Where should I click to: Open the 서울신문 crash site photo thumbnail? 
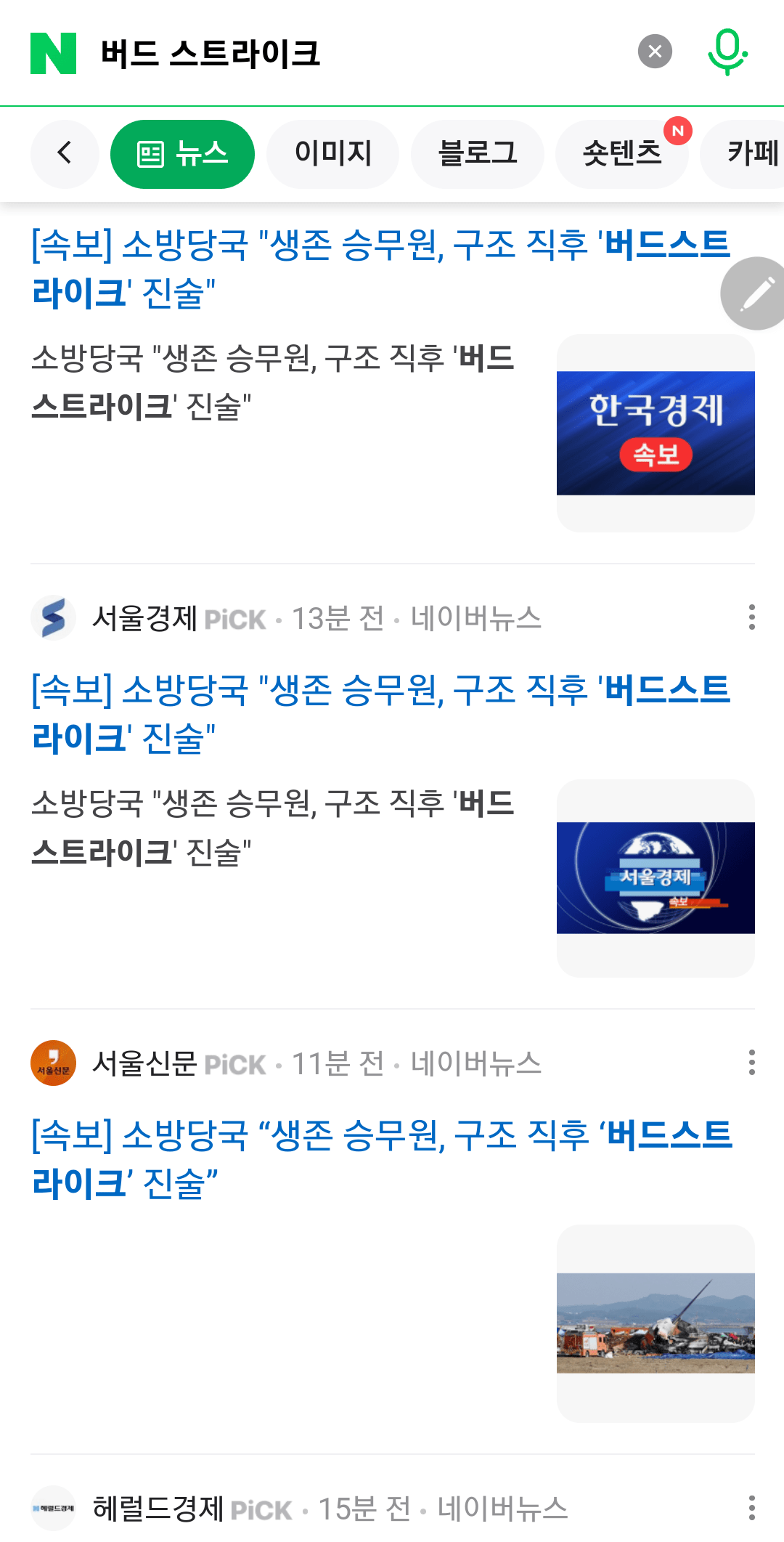pos(656,1323)
